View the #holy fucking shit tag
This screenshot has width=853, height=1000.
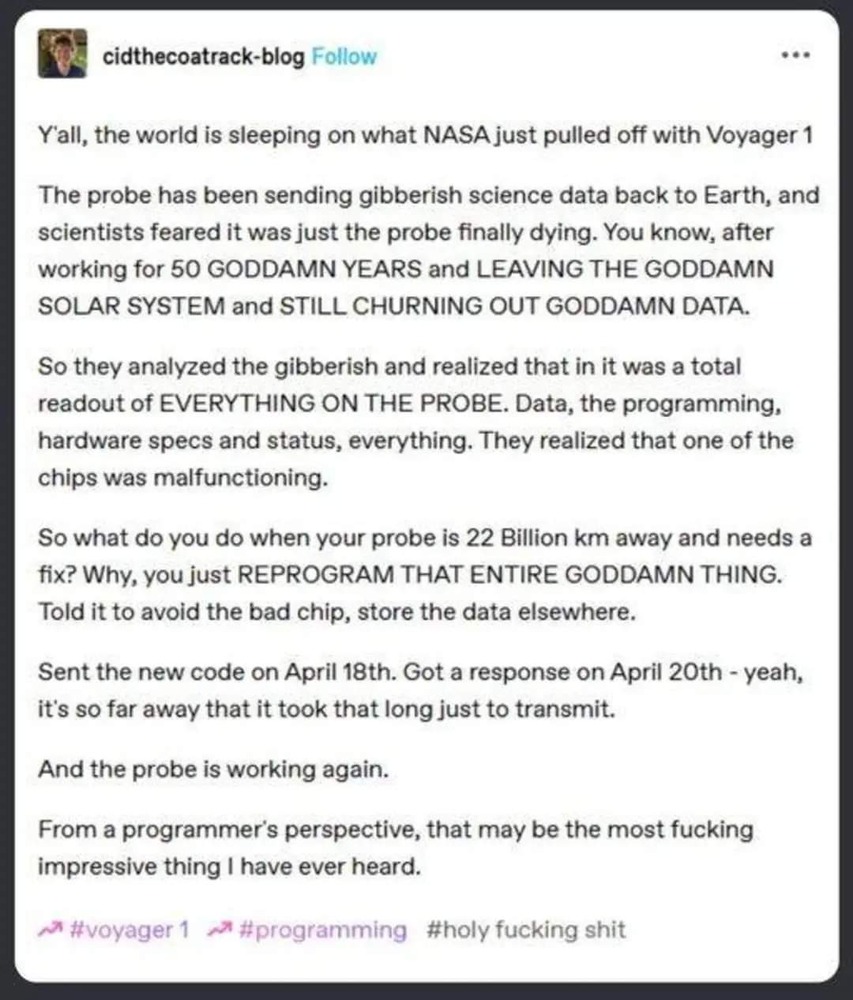coord(525,930)
